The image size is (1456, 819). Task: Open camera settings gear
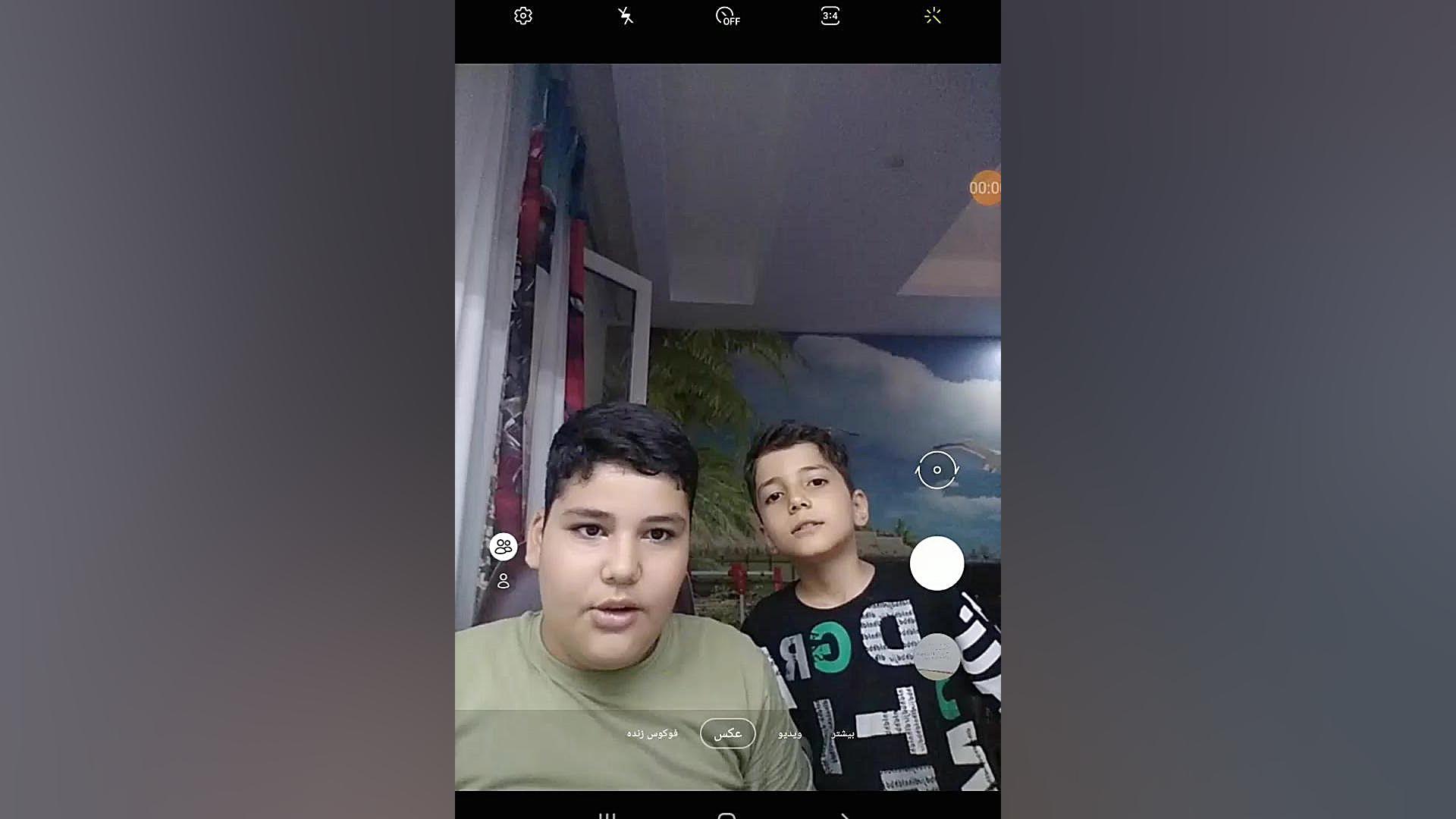tap(523, 16)
